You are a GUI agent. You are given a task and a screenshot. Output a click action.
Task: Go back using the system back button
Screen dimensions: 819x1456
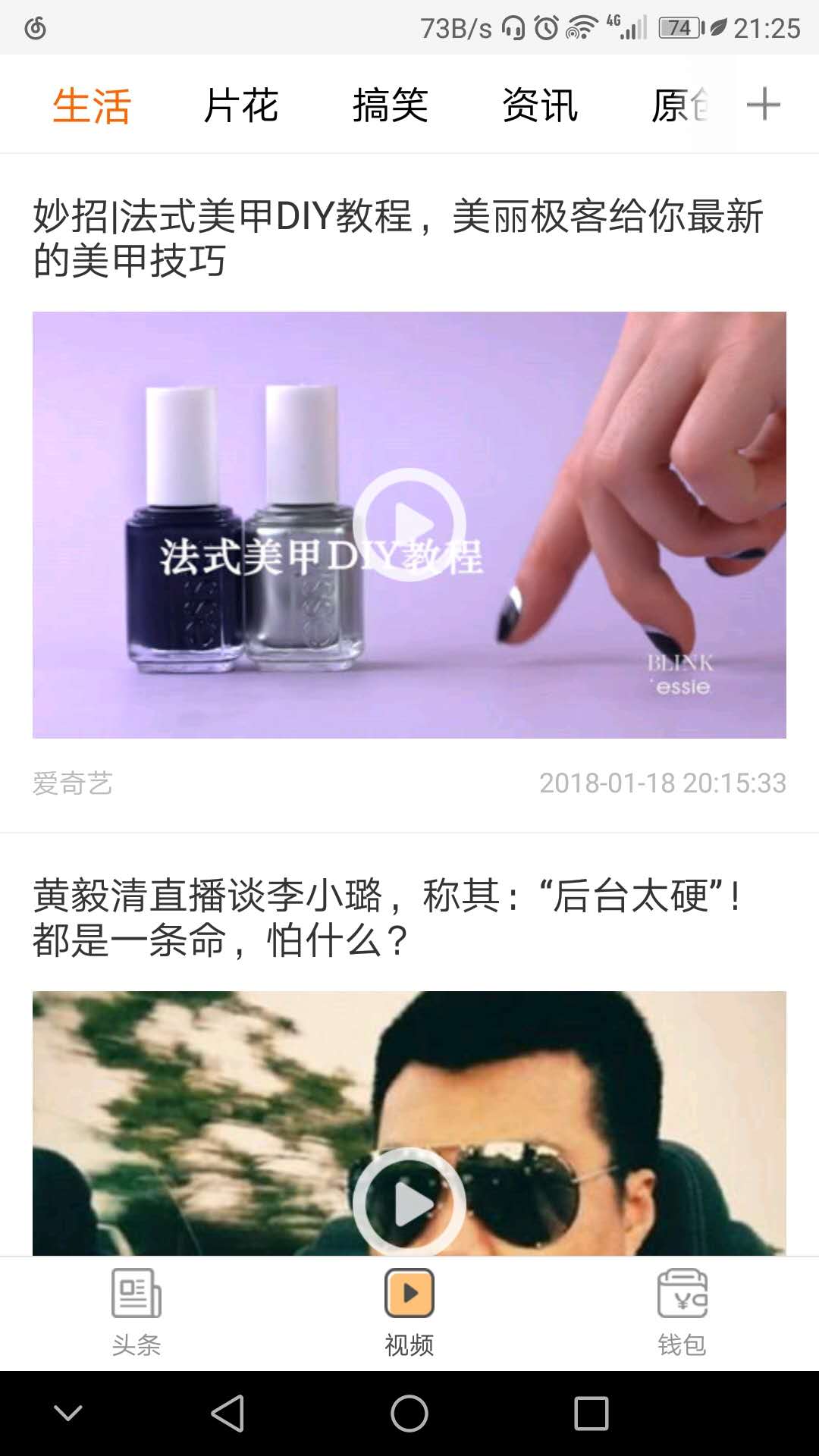point(227,1414)
